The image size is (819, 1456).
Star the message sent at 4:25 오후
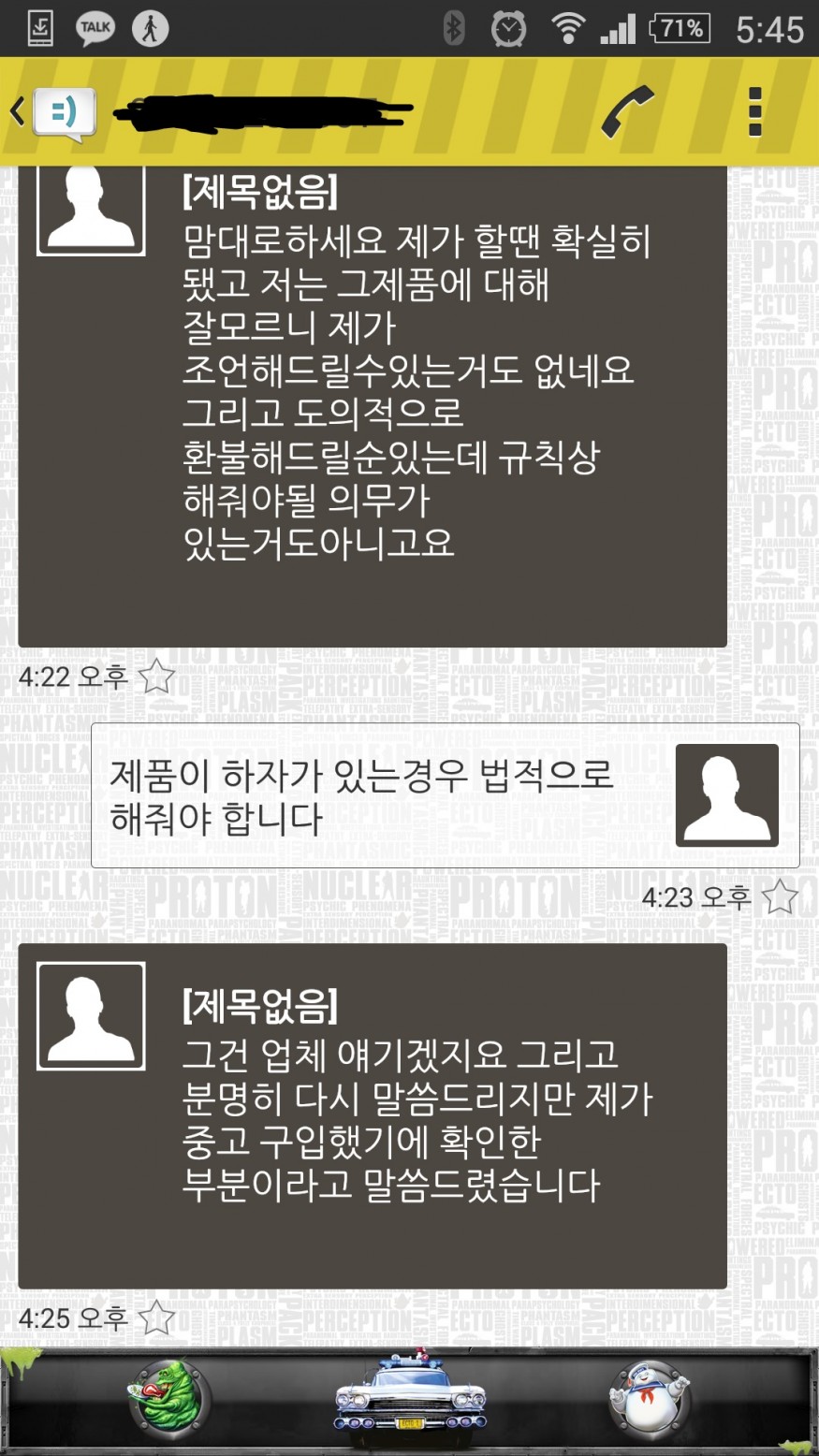tap(156, 1318)
